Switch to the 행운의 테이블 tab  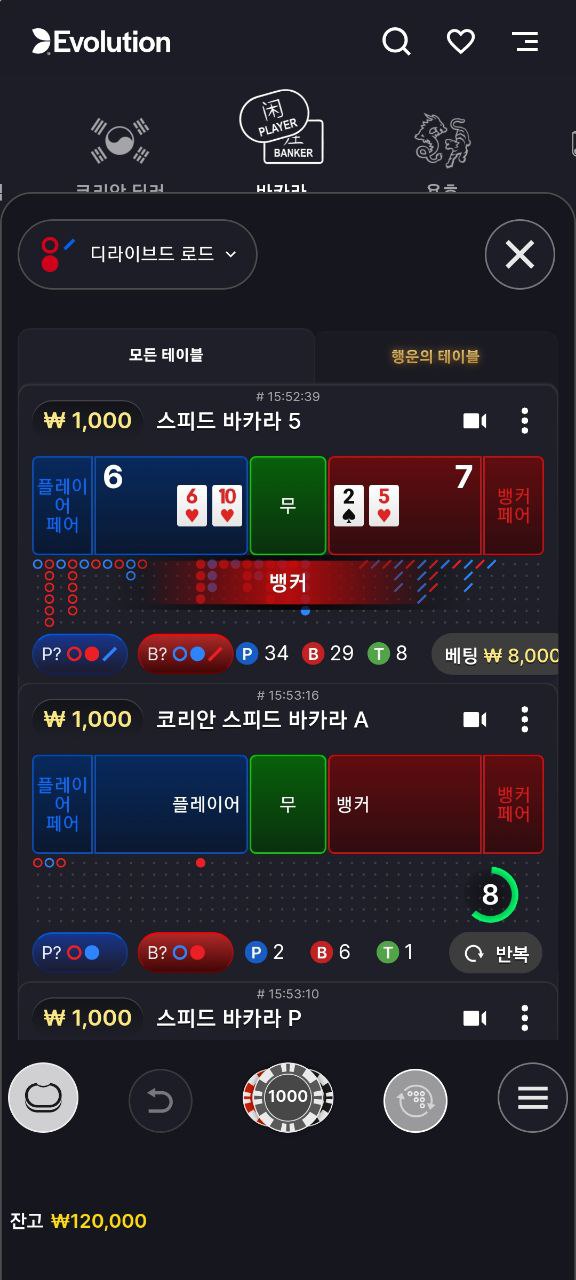tap(435, 356)
